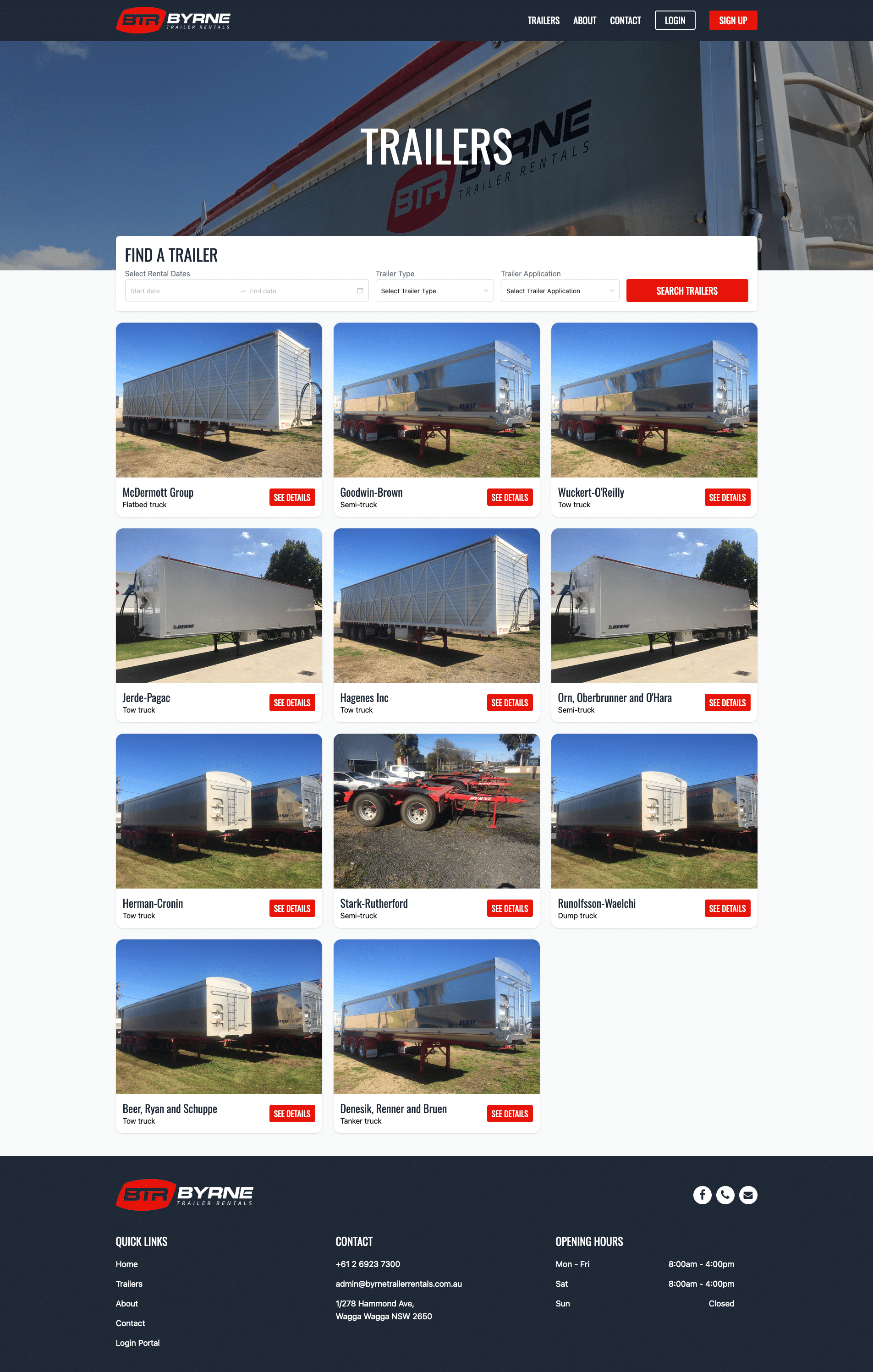See details for Stark-Rutherford semi-truck

(510, 908)
